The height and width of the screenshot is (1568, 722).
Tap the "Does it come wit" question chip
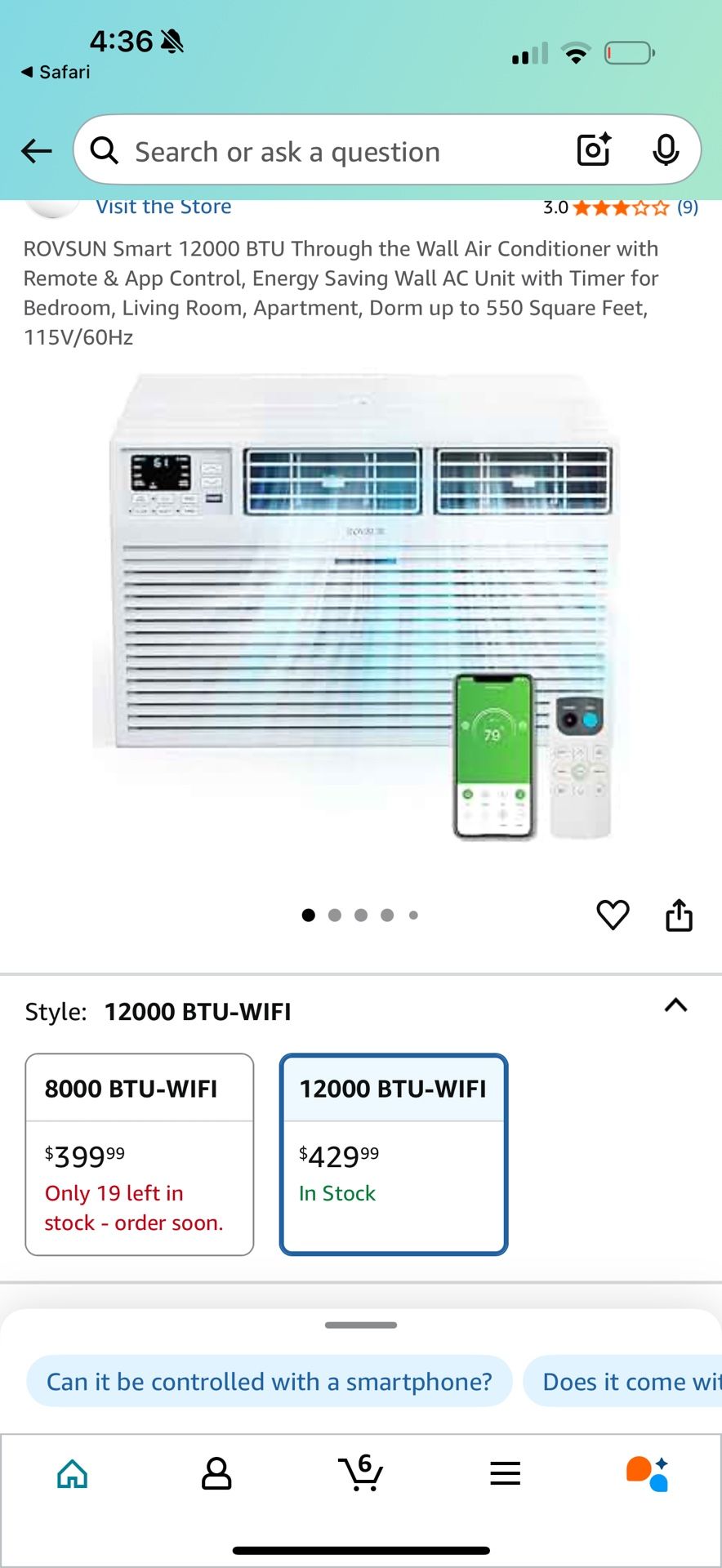pos(623,1381)
